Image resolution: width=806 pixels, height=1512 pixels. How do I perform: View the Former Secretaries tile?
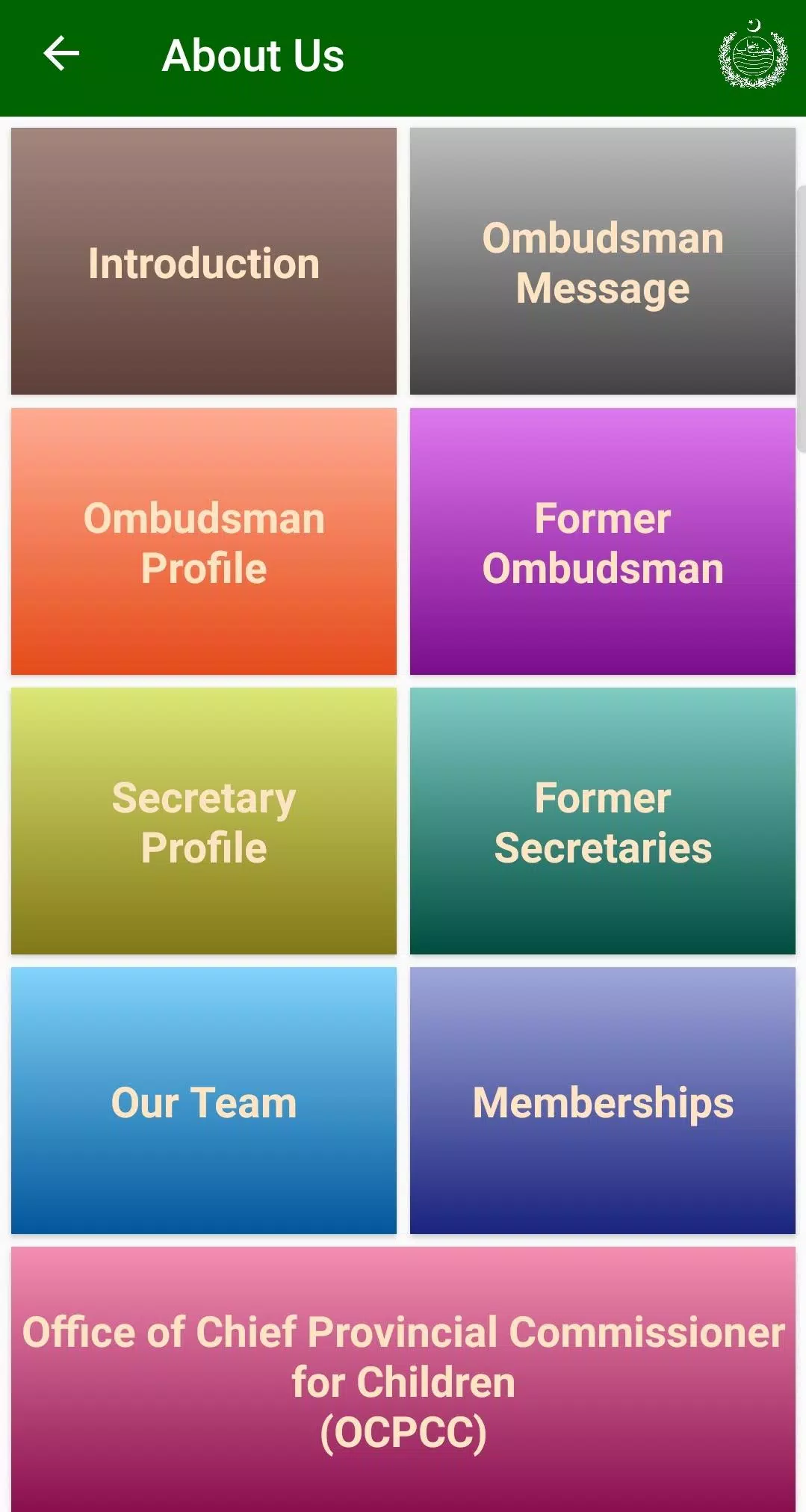pos(603,821)
